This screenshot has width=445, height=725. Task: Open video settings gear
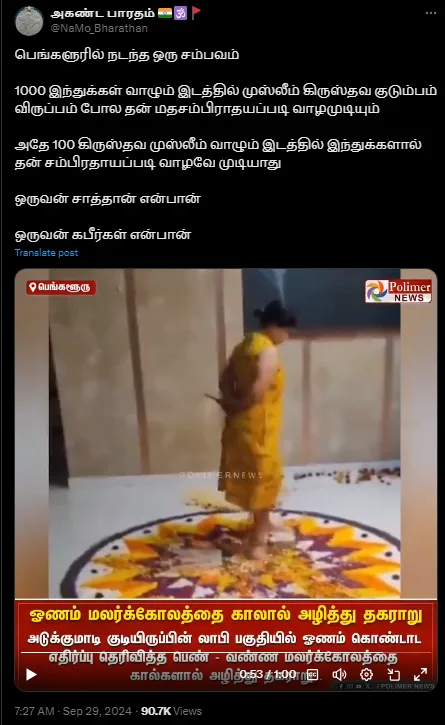(x=366, y=675)
